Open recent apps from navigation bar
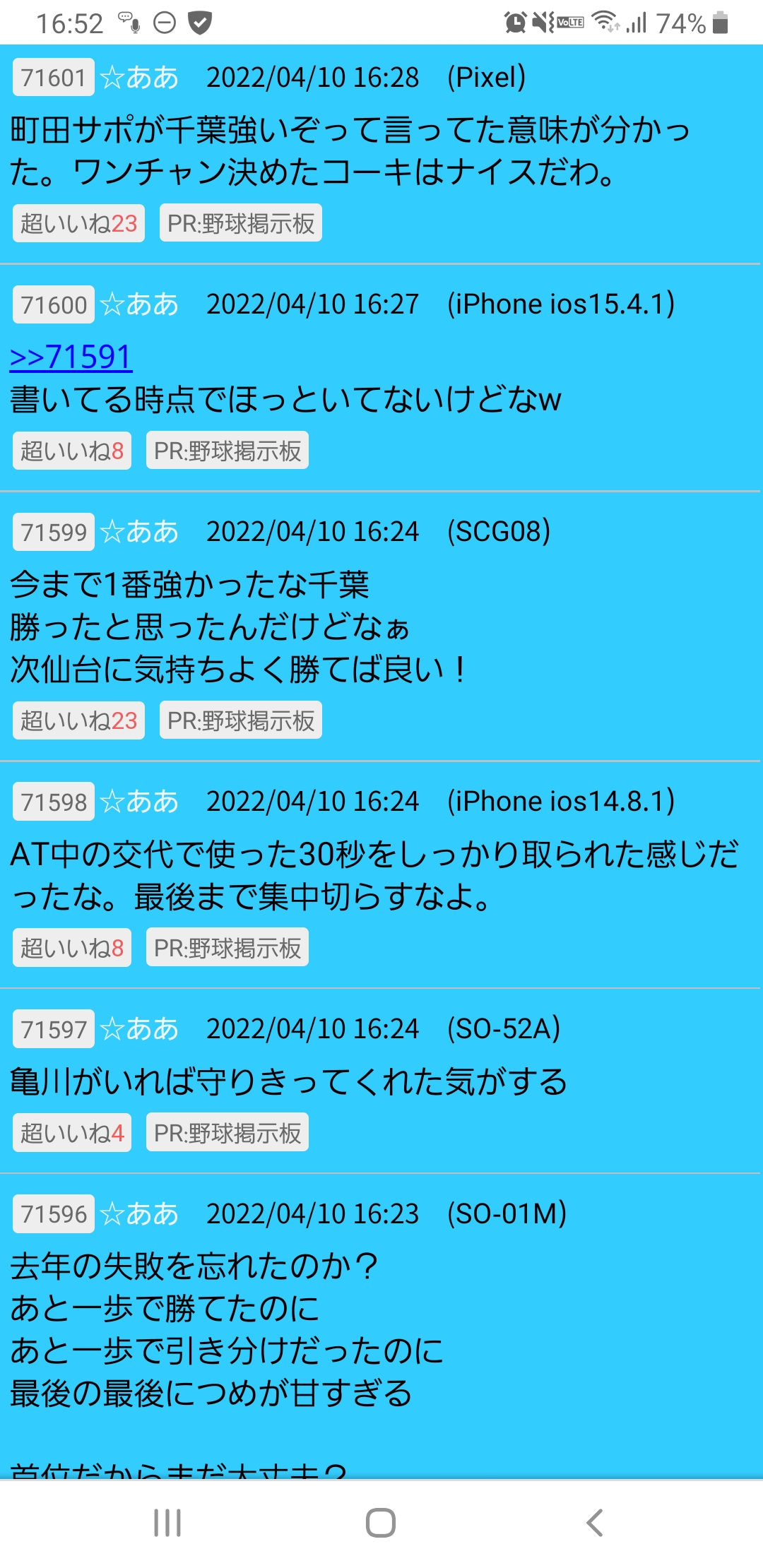 167,1523
